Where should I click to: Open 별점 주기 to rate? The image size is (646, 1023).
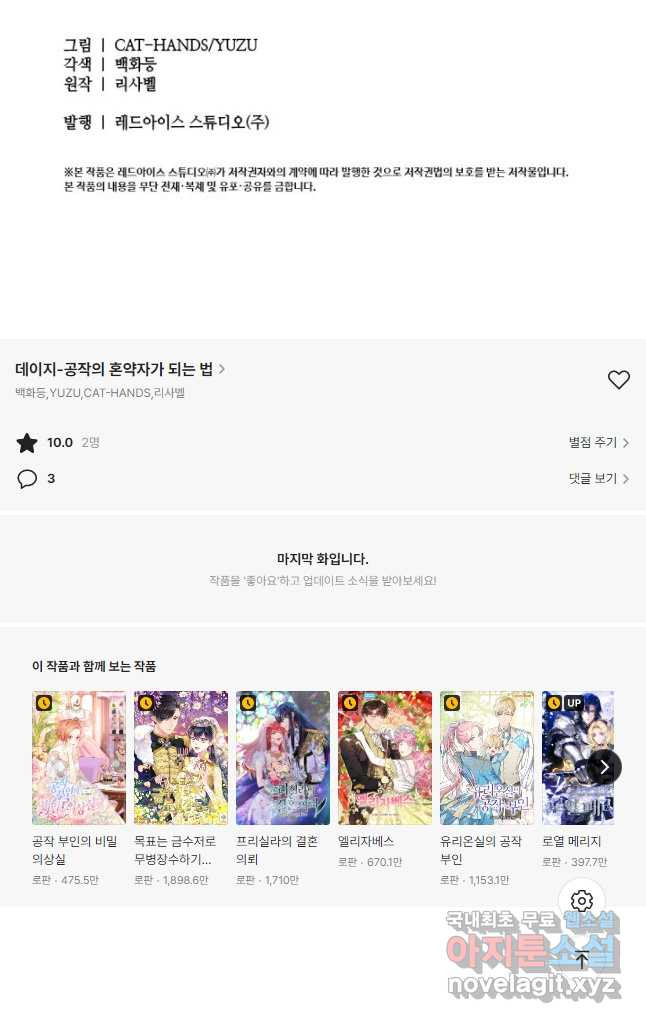click(598, 442)
